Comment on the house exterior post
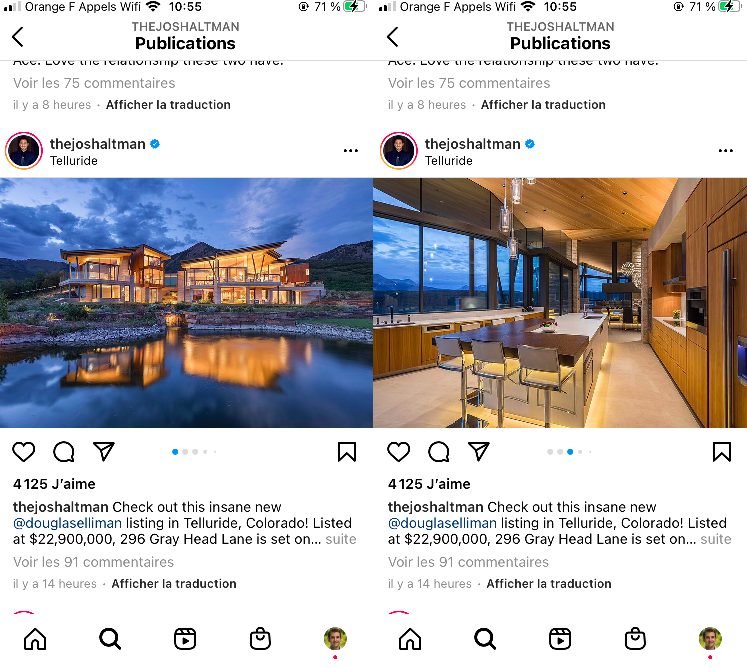747x668 pixels. click(x=64, y=452)
